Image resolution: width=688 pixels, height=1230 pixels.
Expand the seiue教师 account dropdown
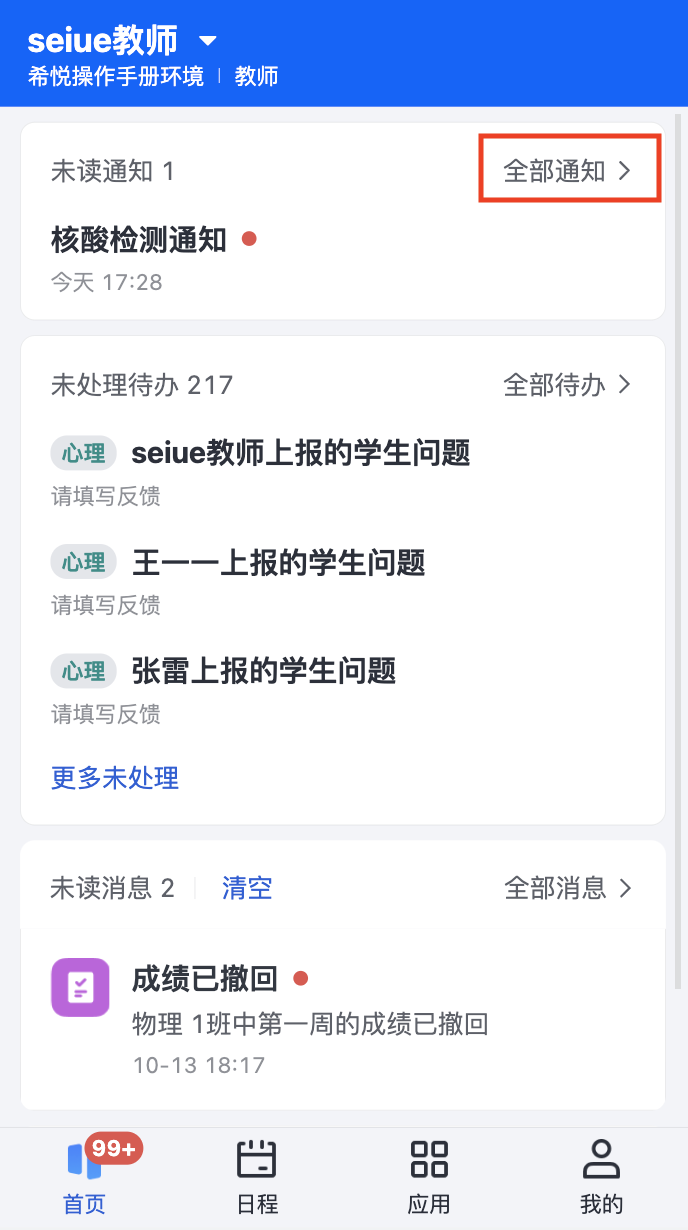(208, 41)
